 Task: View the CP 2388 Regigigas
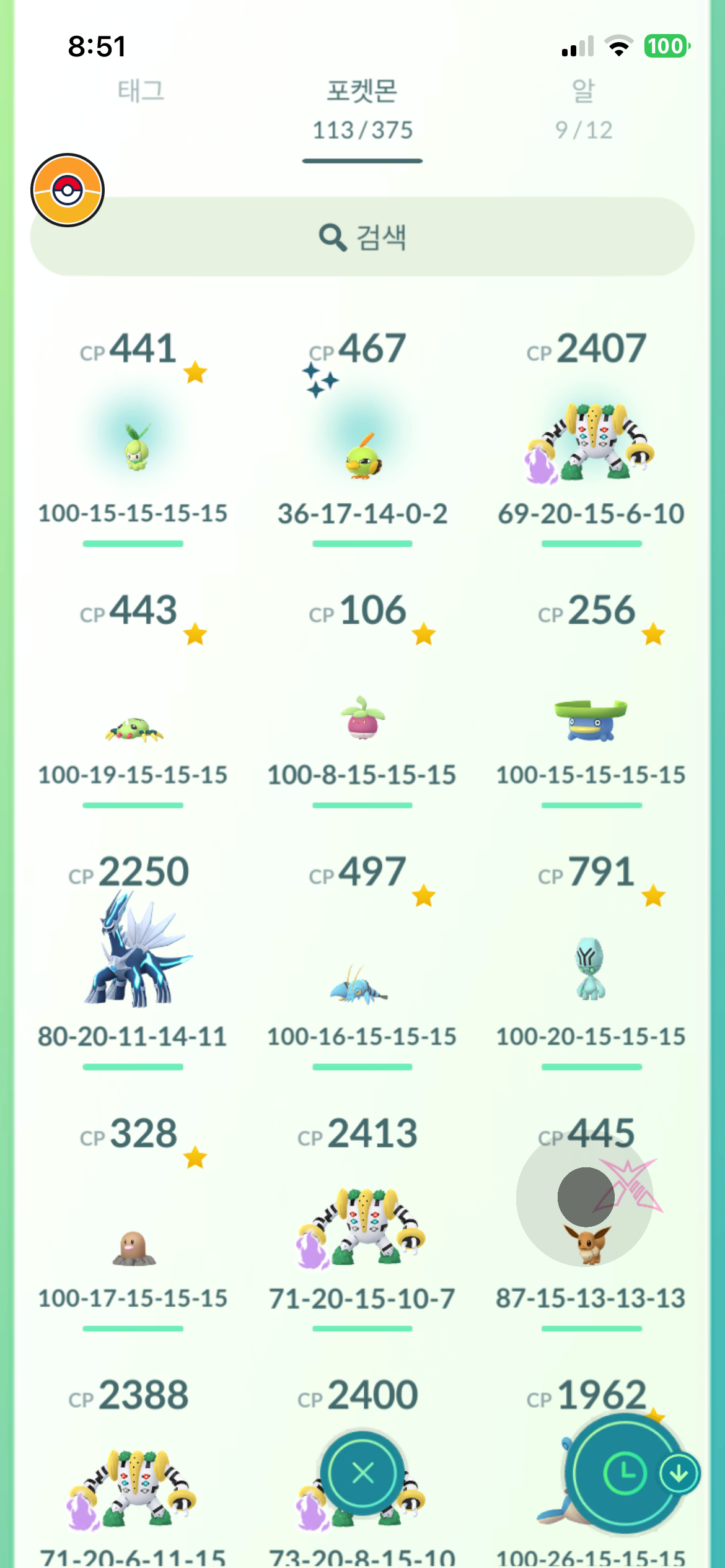tap(134, 1486)
